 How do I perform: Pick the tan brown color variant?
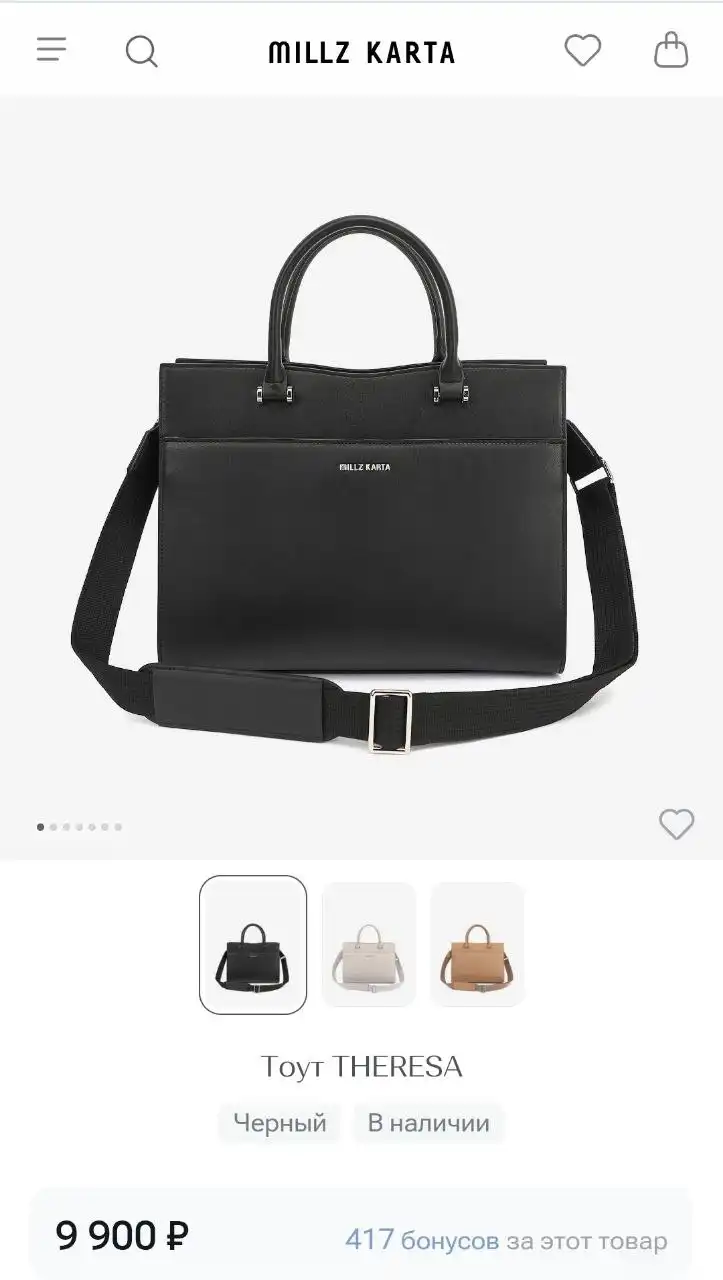tap(477, 945)
